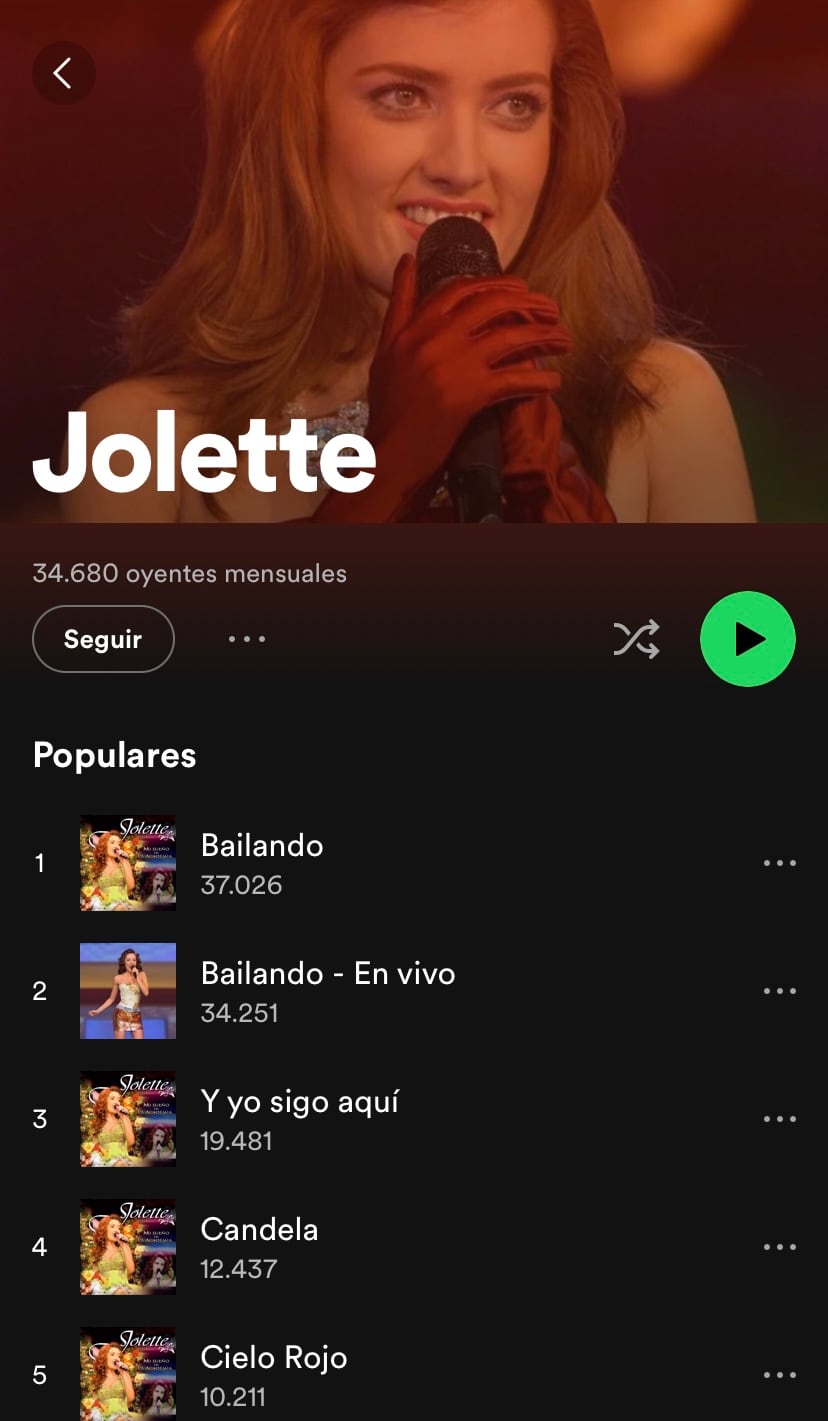Start playing Jolette's music
The height and width of the screenshot is (1421, 828).
[x=747, y=639]
